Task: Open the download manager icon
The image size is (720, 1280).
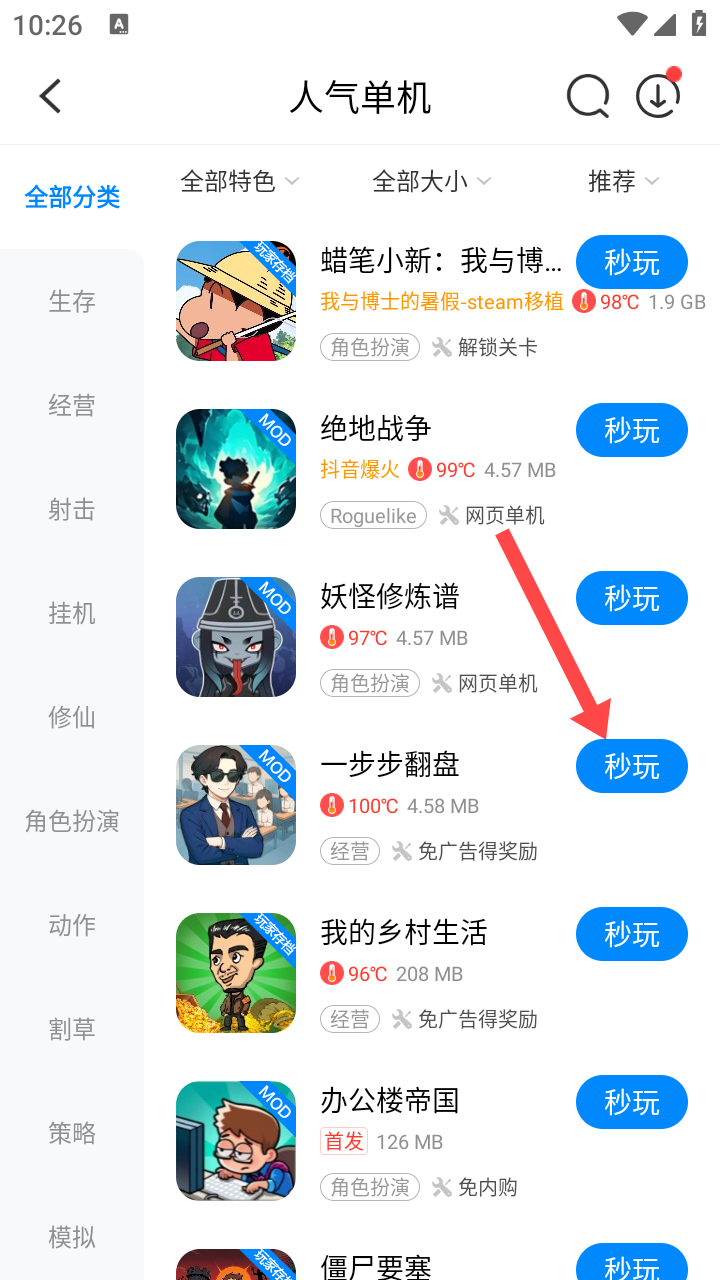Action: click(x=658, y=97)
